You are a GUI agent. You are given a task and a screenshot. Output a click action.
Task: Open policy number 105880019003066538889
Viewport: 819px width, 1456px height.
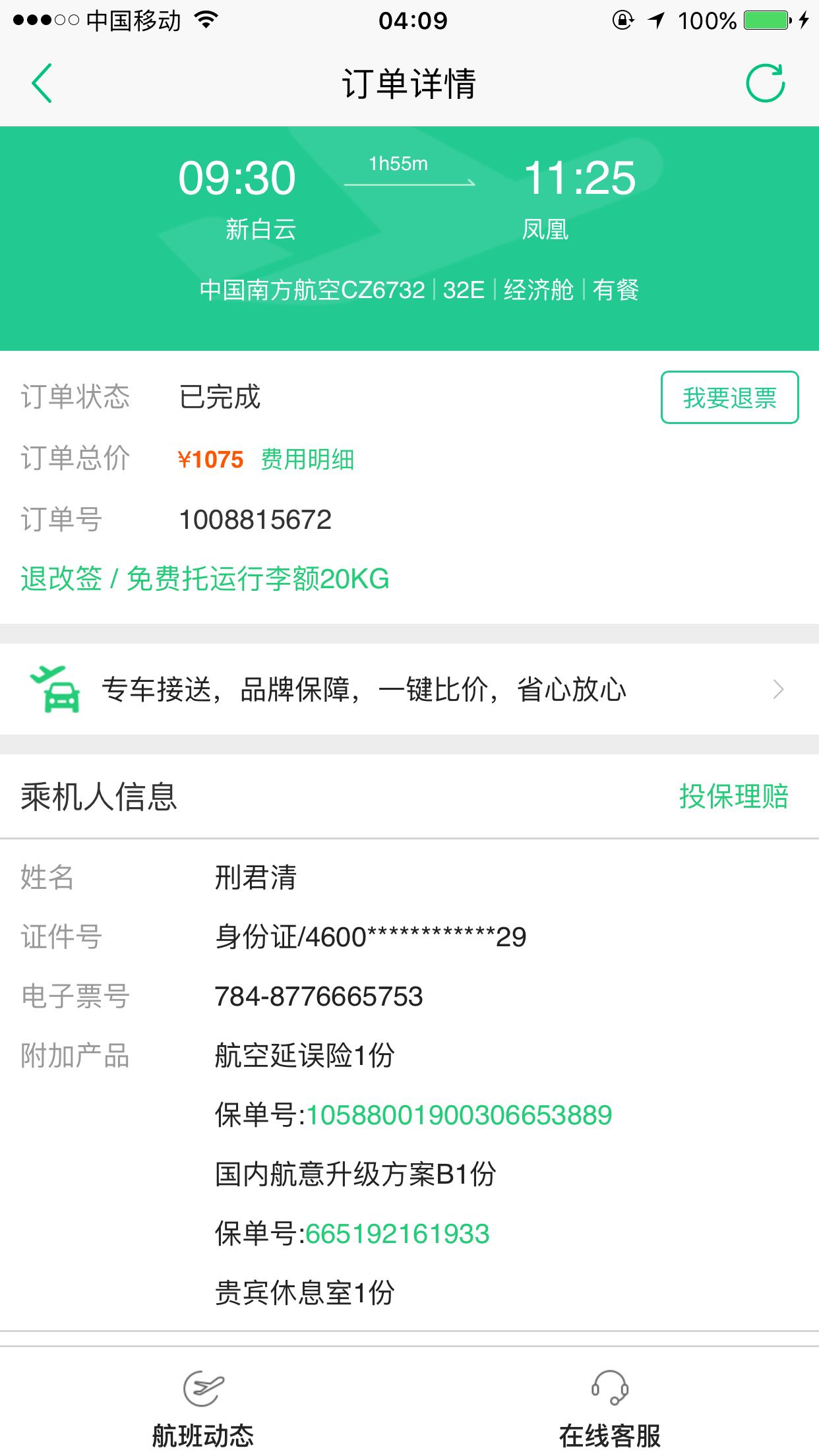tap(459, 1115)
